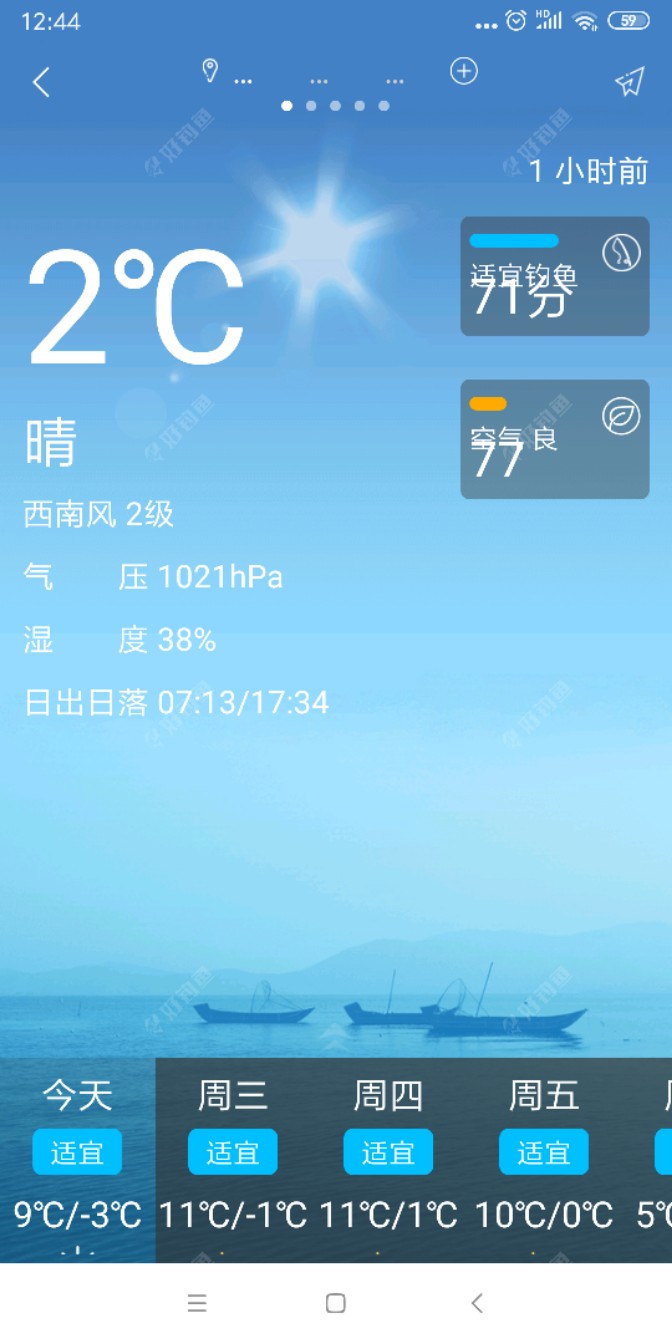
Task: Open the fishing suitability score card
Action: coord(554,276)
